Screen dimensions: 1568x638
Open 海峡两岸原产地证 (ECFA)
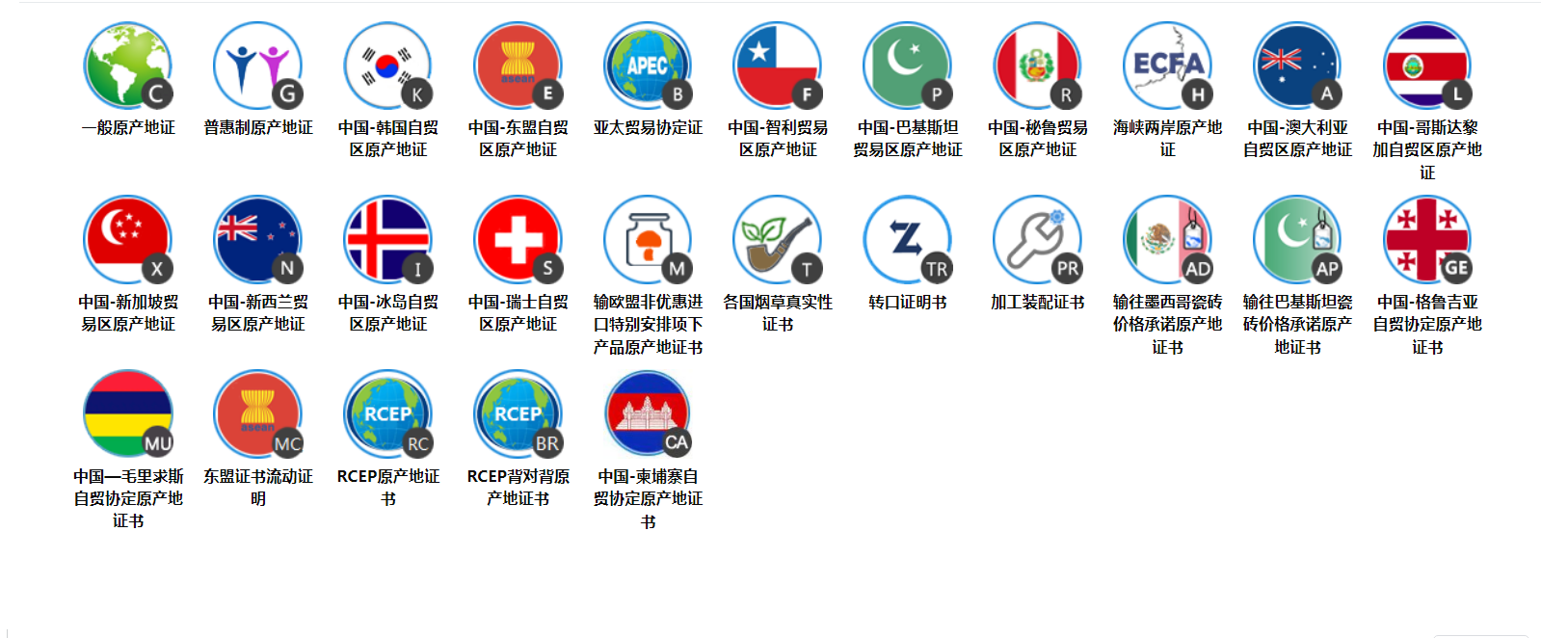[1167, 66]
